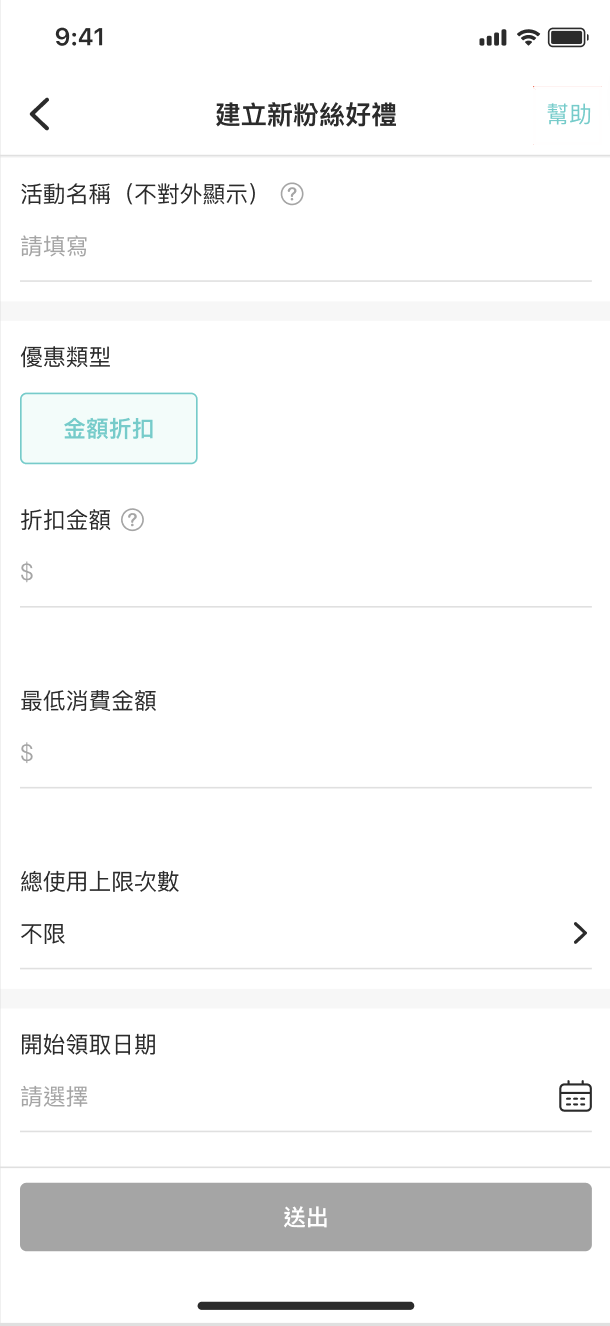
Task: Choose a 開始領取日期 start date
Action: (x=280, y=1097)
